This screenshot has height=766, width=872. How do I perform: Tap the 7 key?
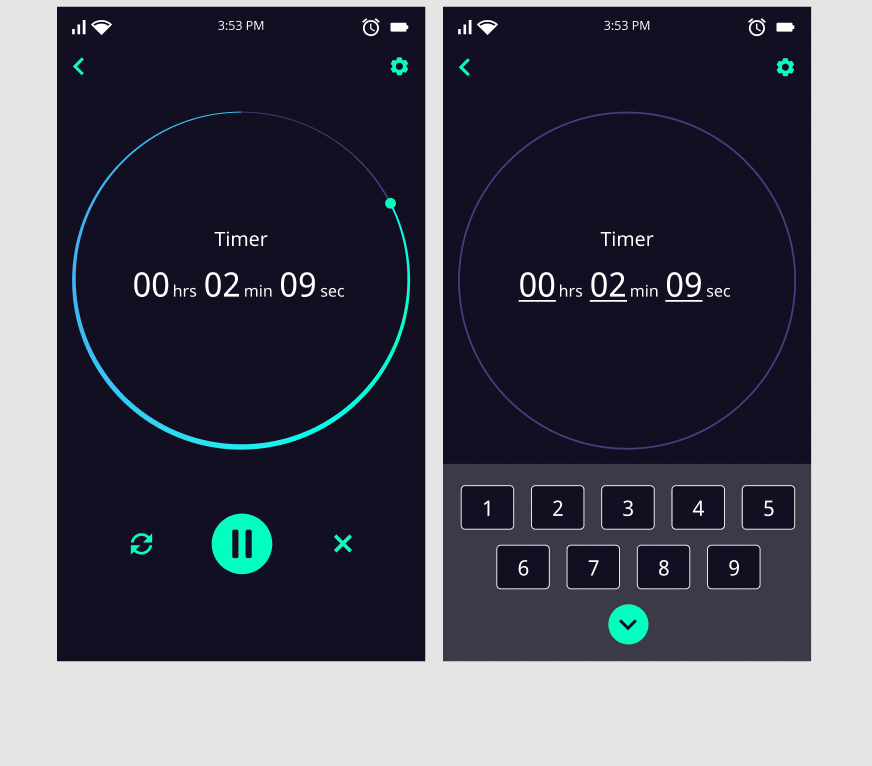tap(593, 567)
